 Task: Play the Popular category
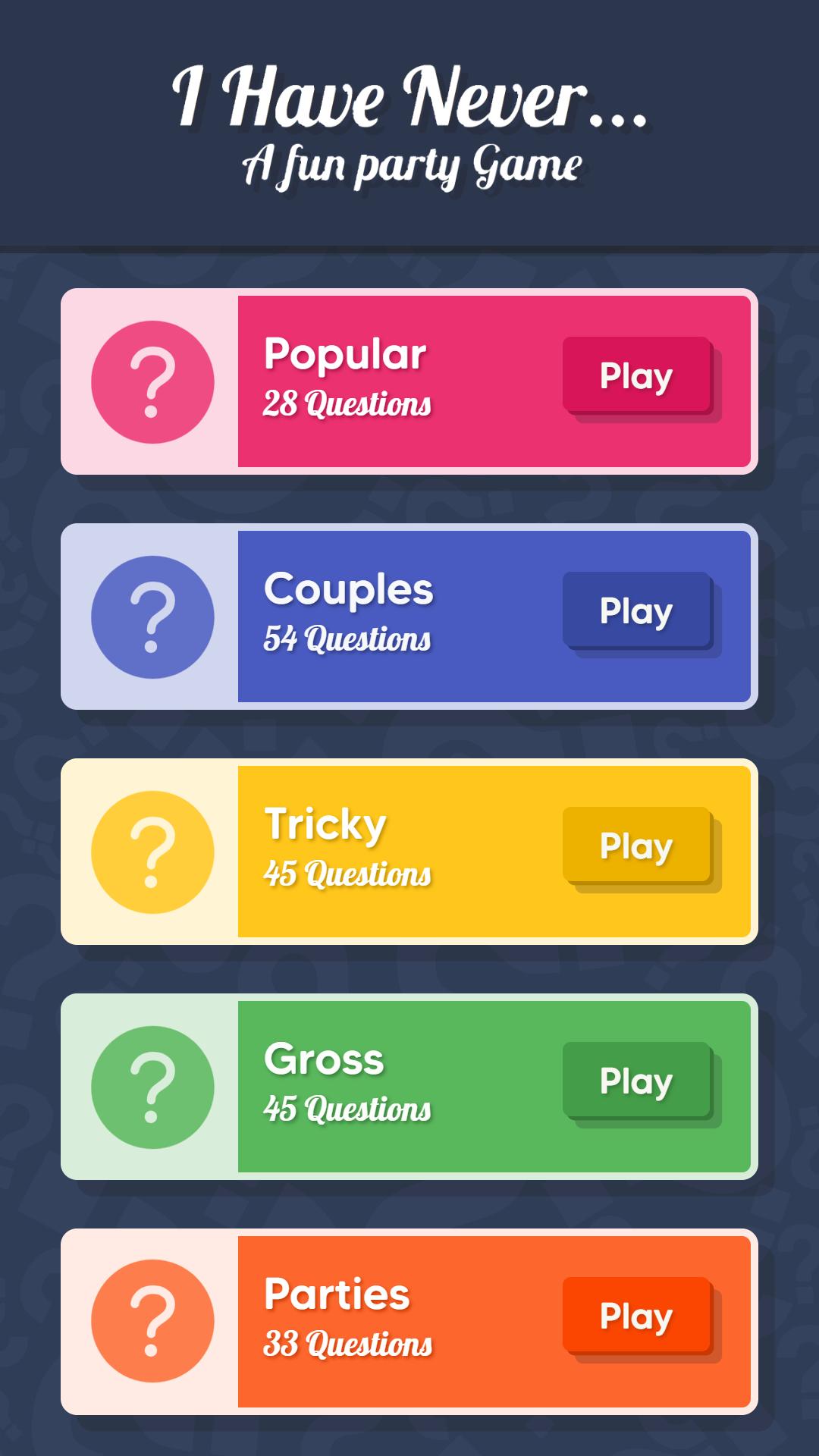click(636, 375)
